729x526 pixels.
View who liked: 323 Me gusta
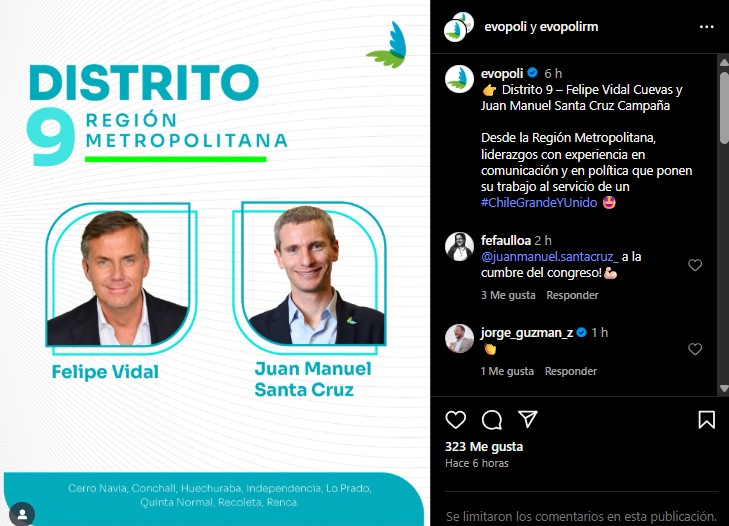[x=484, y=447]
